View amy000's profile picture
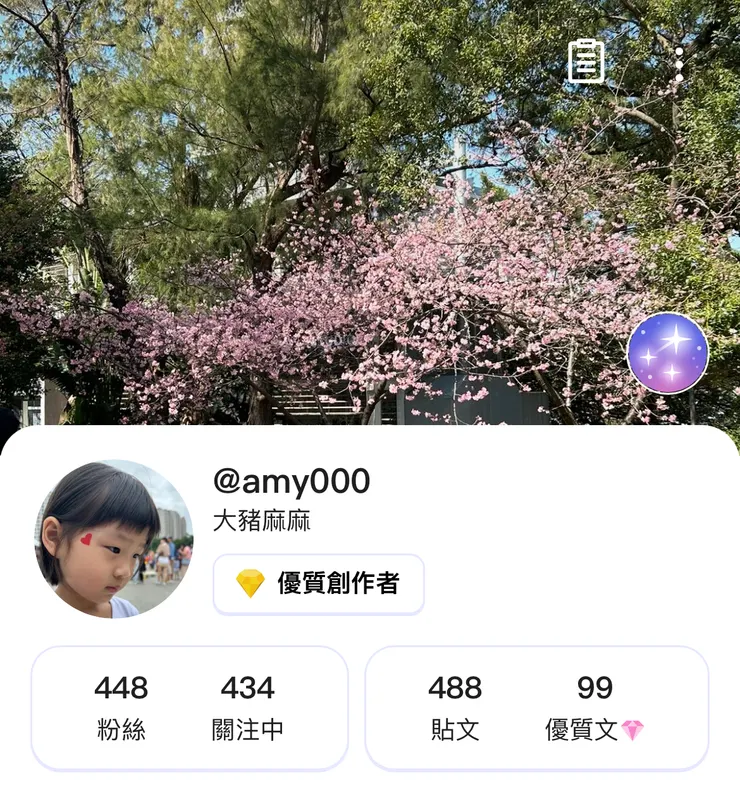The image size is (740, 787). (x=114, y=539)
